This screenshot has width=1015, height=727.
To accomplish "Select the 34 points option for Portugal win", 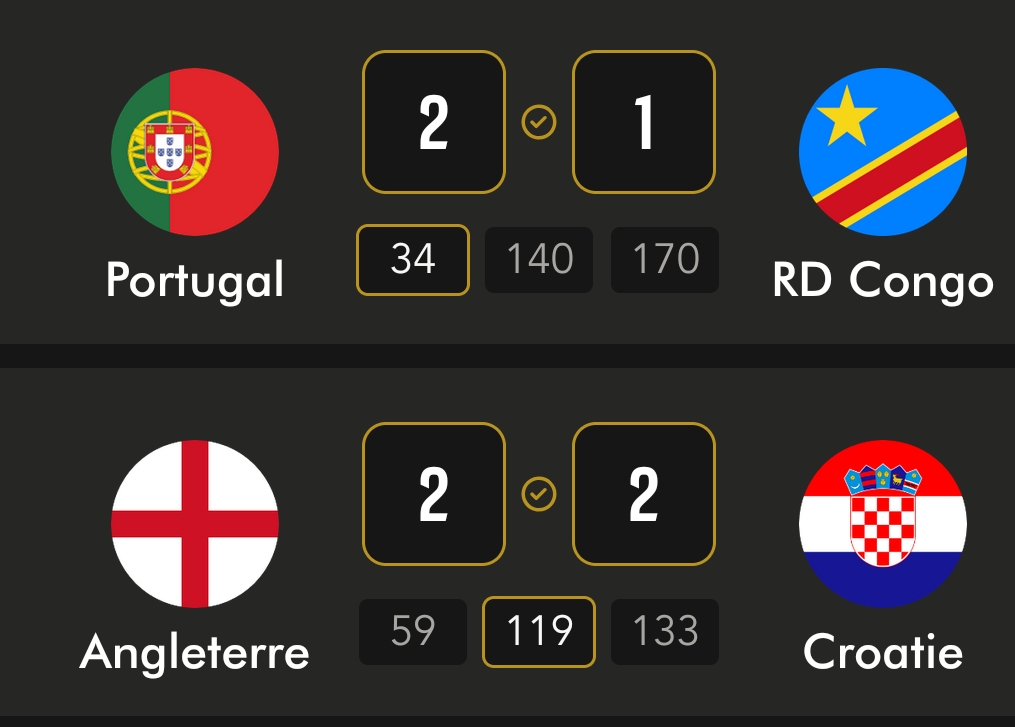I will pos(413,260).
